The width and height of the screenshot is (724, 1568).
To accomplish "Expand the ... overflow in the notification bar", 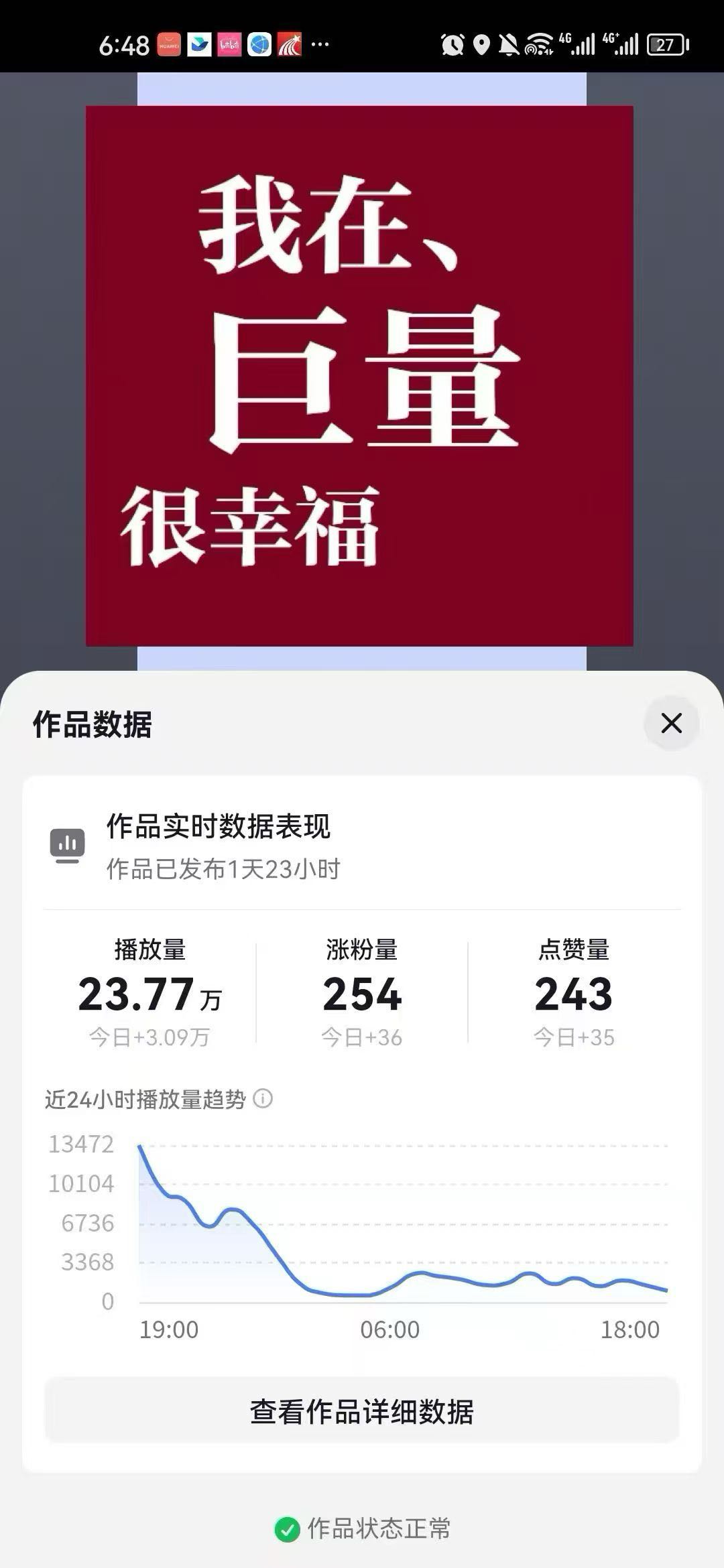I will click(x=320, y=46).
